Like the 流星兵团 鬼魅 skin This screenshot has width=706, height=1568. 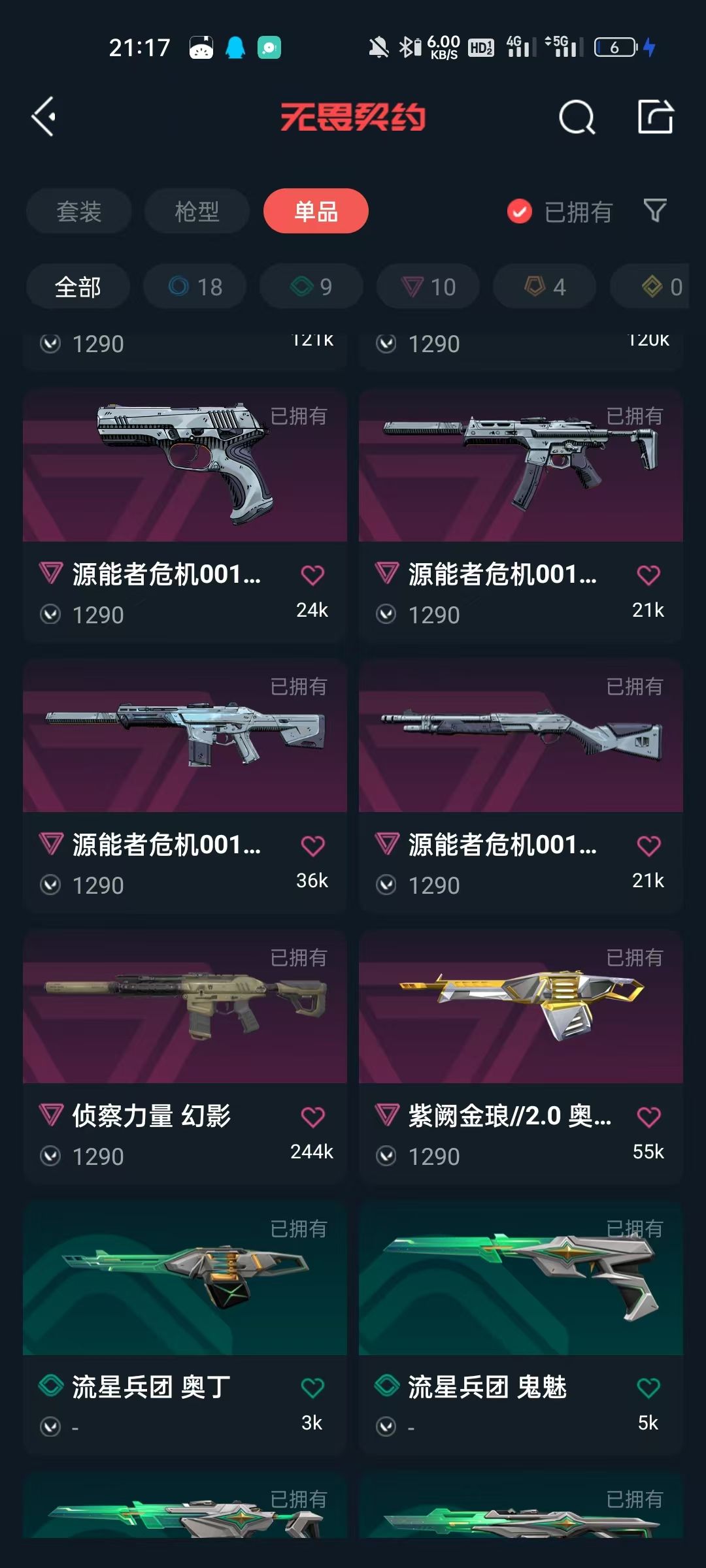pyautogui.click(x=648, y=1388)
